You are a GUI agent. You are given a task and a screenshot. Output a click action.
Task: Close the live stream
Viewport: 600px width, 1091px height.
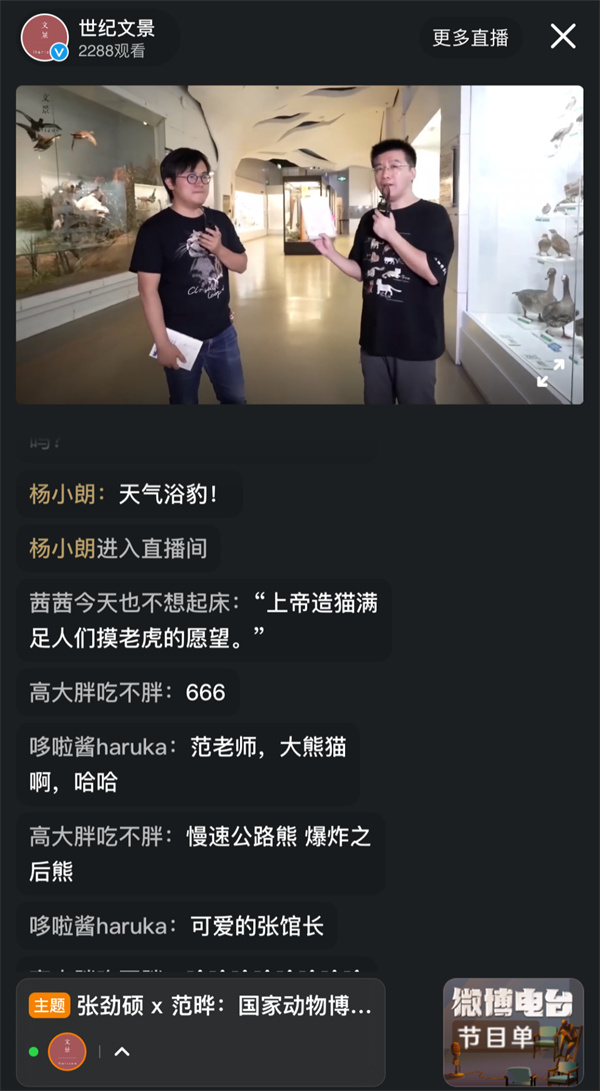pyautogui.click(x=563, y=37)
